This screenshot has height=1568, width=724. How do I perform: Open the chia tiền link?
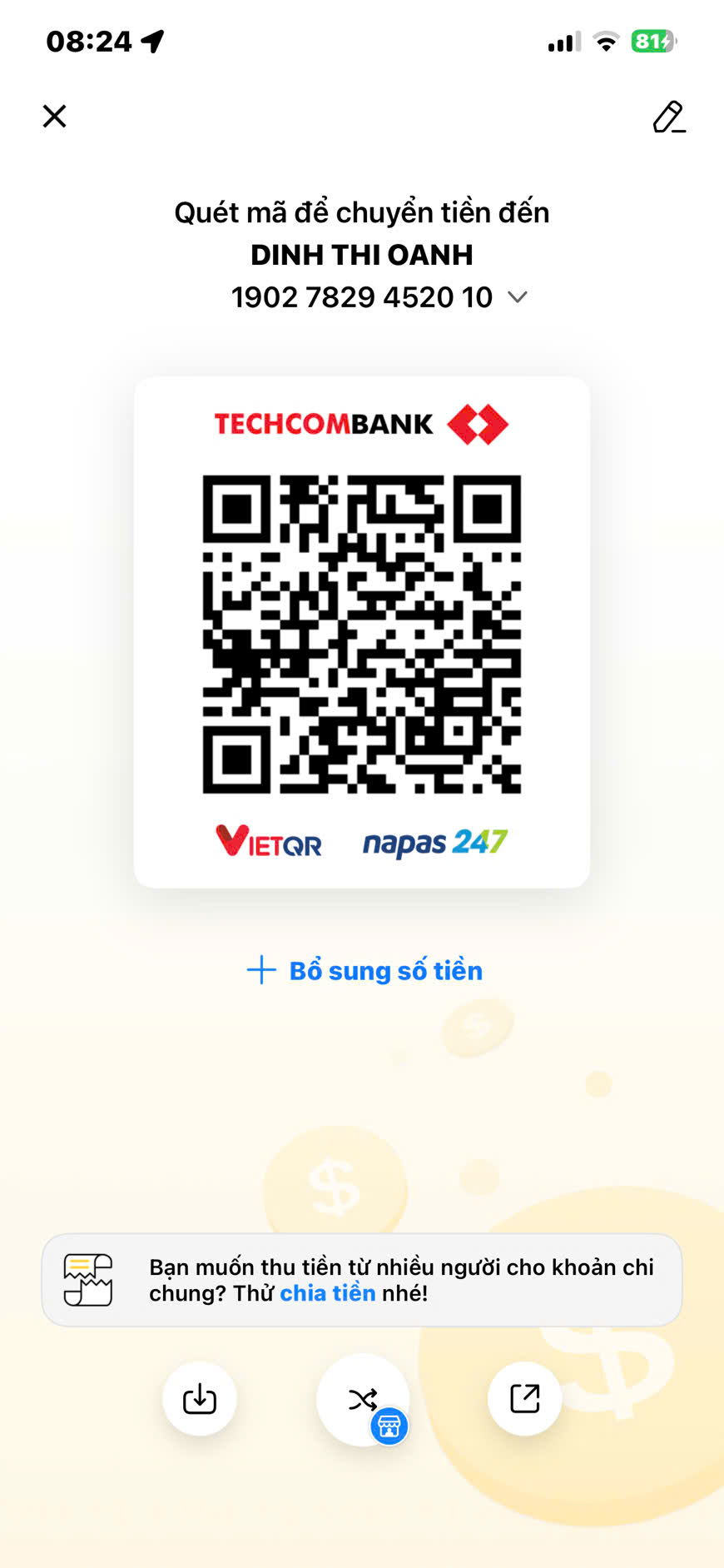[328, 1293]
